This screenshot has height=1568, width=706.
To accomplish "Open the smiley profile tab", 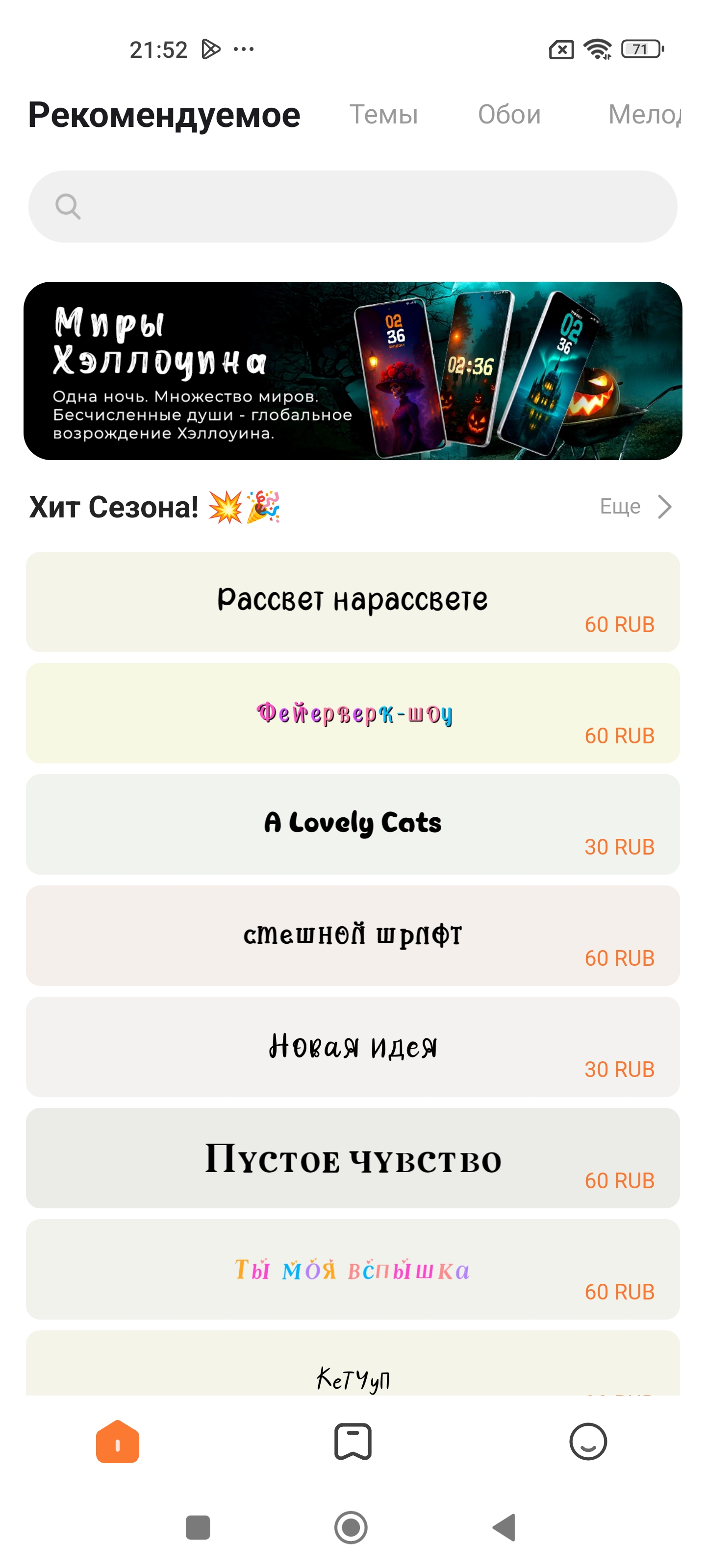I will 588,1442.
